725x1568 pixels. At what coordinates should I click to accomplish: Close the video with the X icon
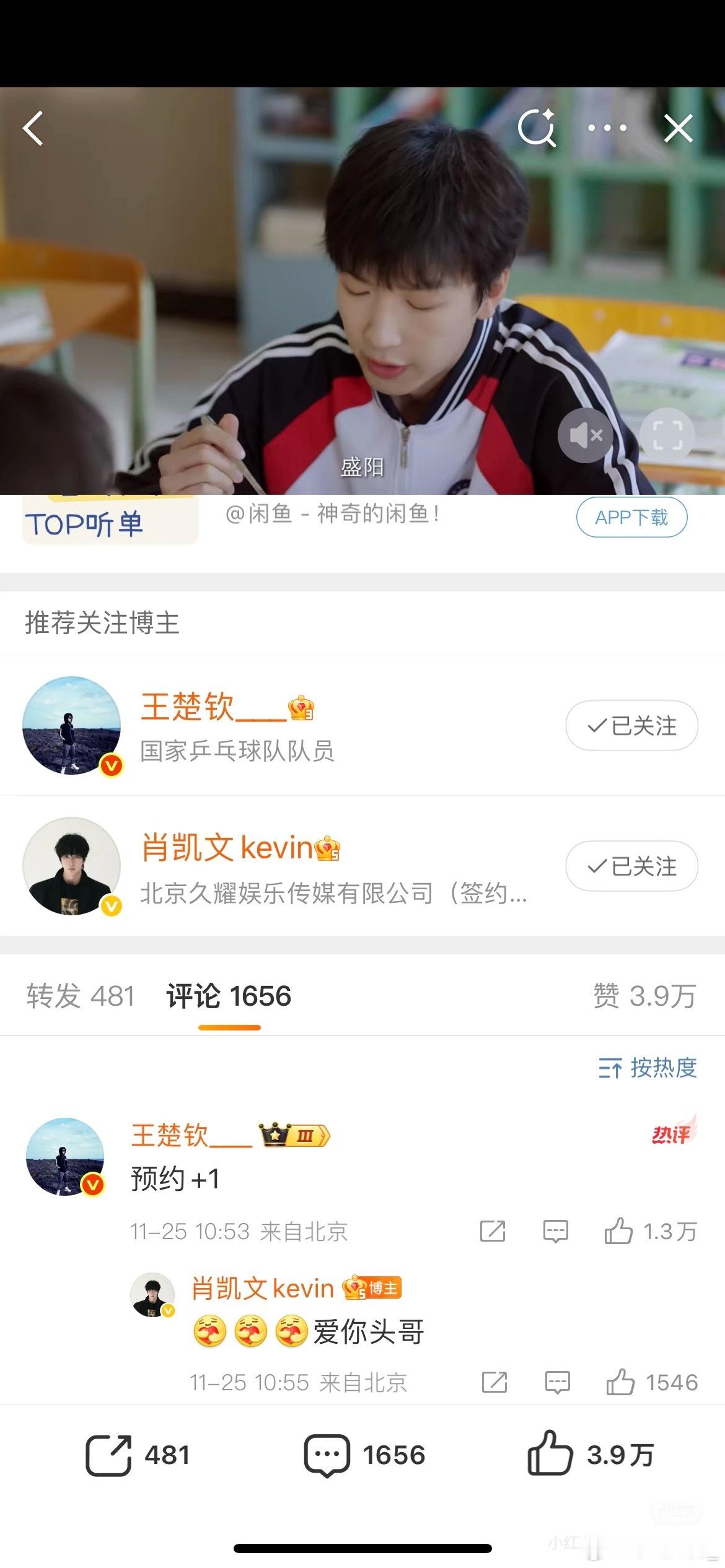point(679,128)
